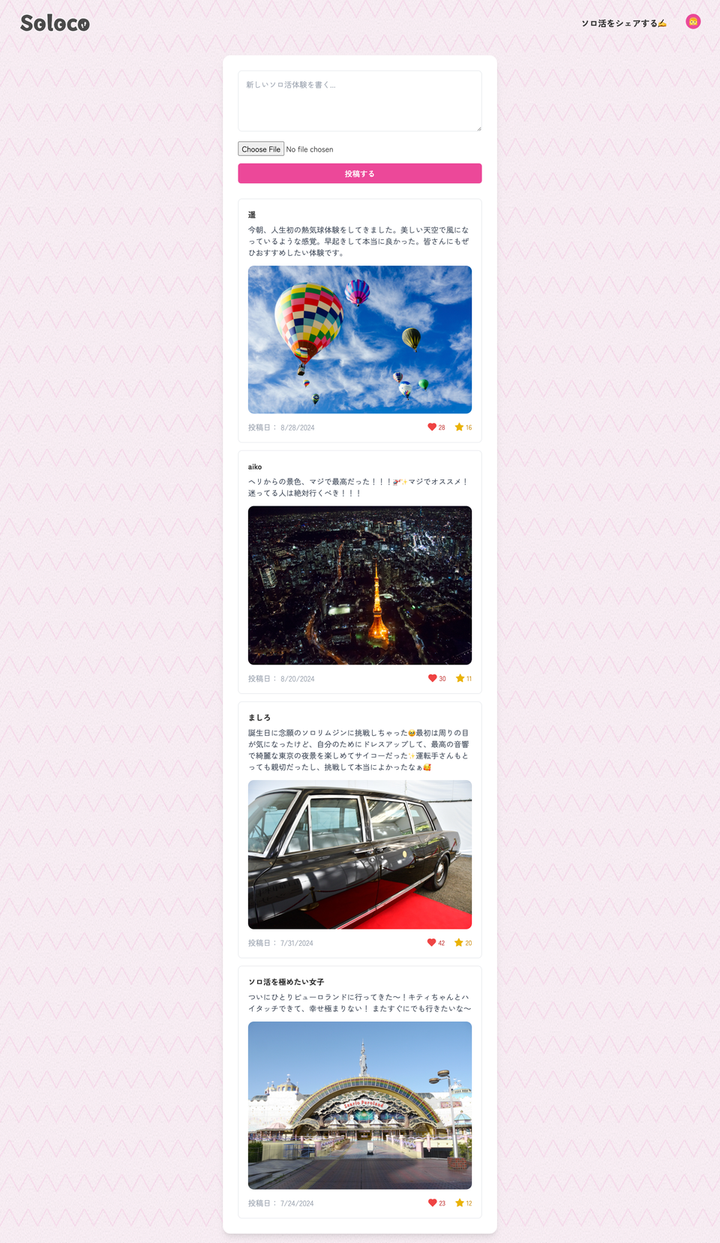Tap the Choose File button
Viewport: 720px width, 1243px height.
point(261,149)
